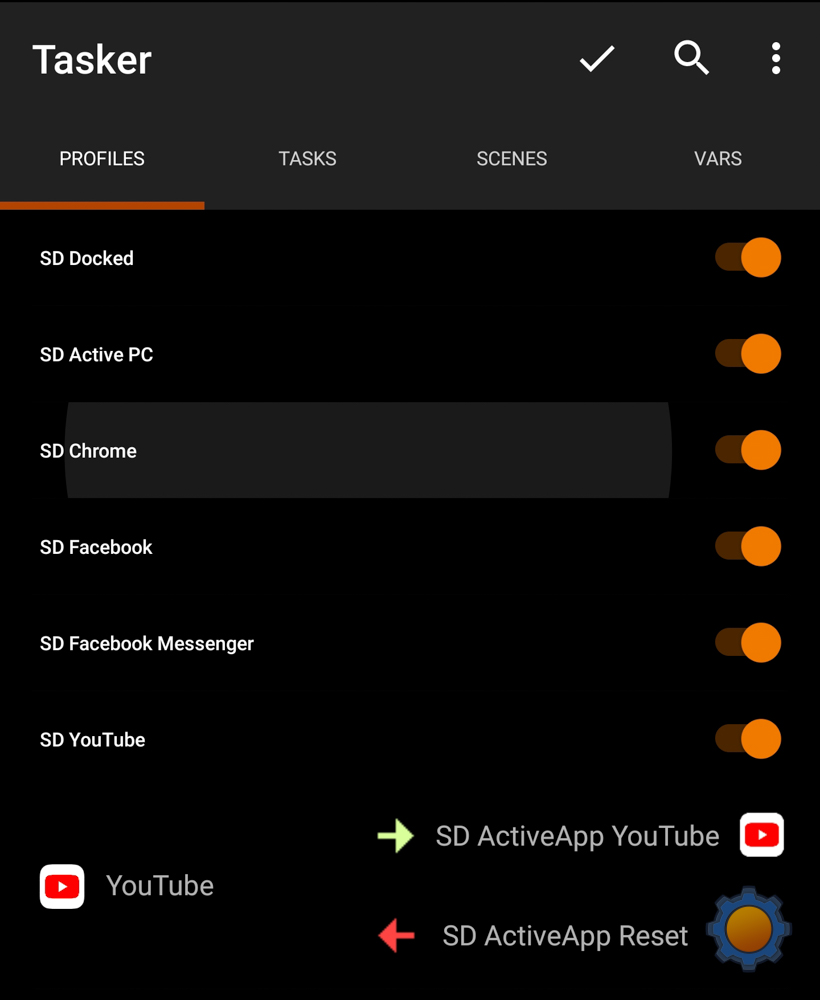
Task: Toggle off the SD Active PC profile
Action: coord(748,353)
